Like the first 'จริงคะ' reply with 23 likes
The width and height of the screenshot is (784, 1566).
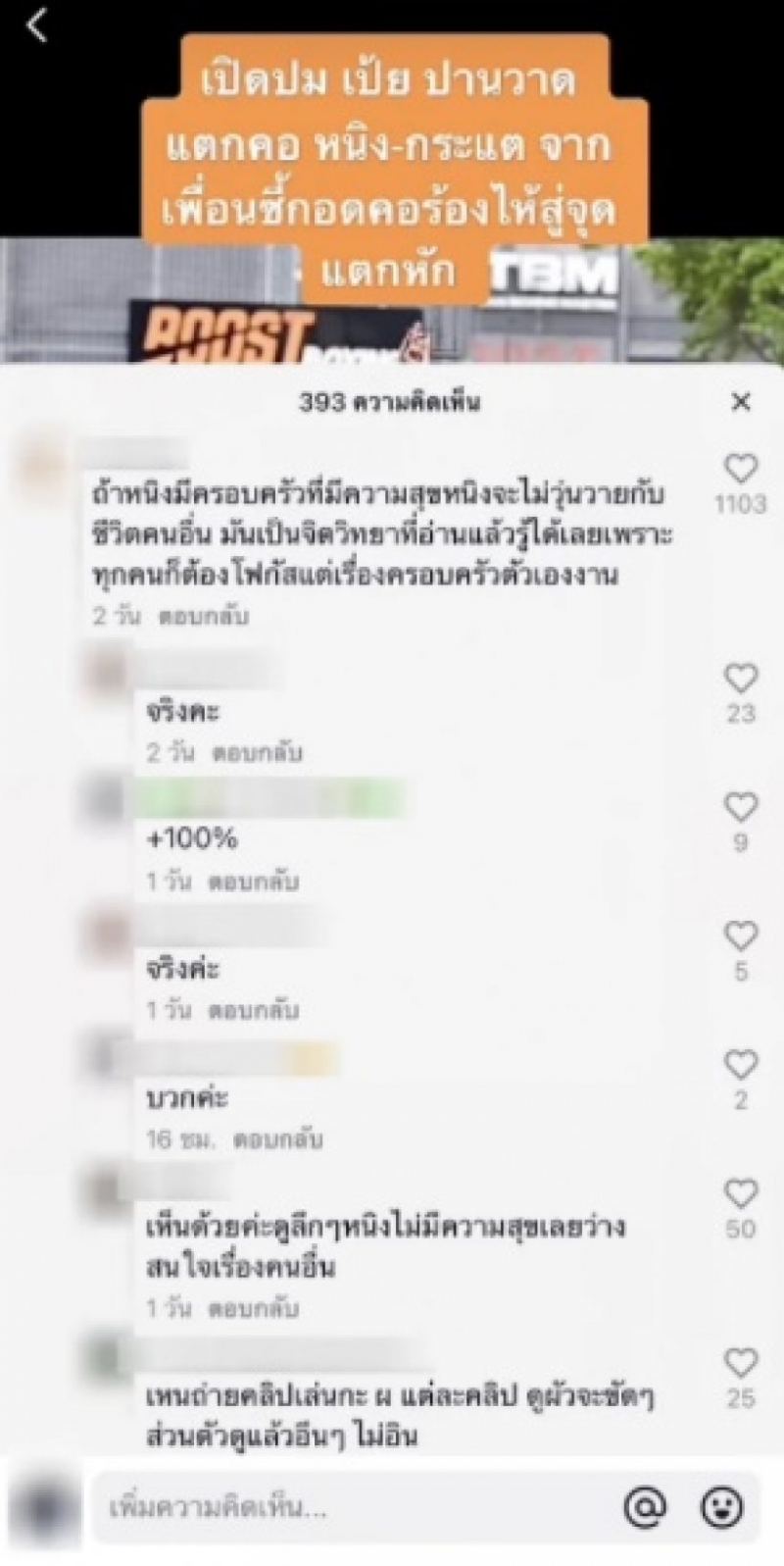click(x=741, y=679)
